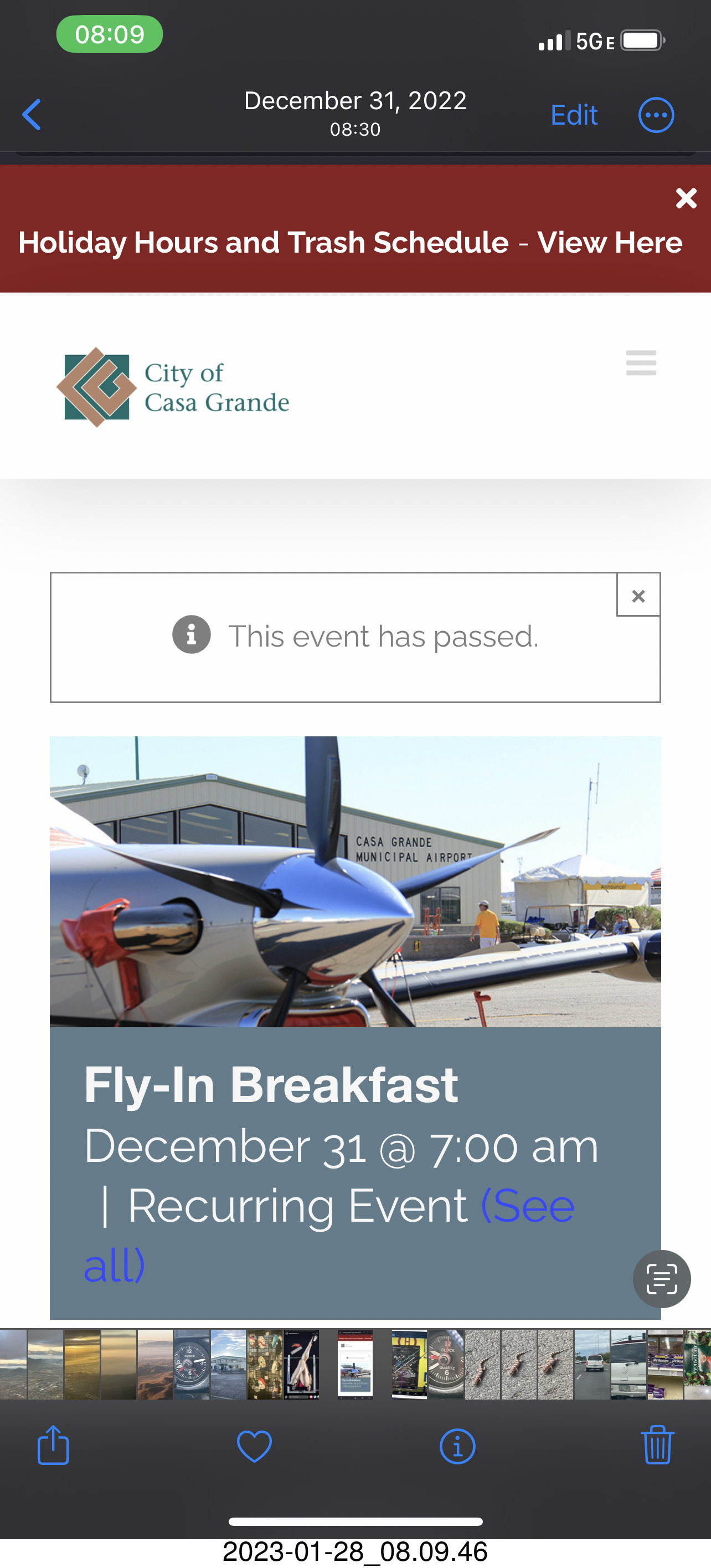Open the more options ellipsis menu
Screen dimensions: 711x1568
click(x=656, y=115)
